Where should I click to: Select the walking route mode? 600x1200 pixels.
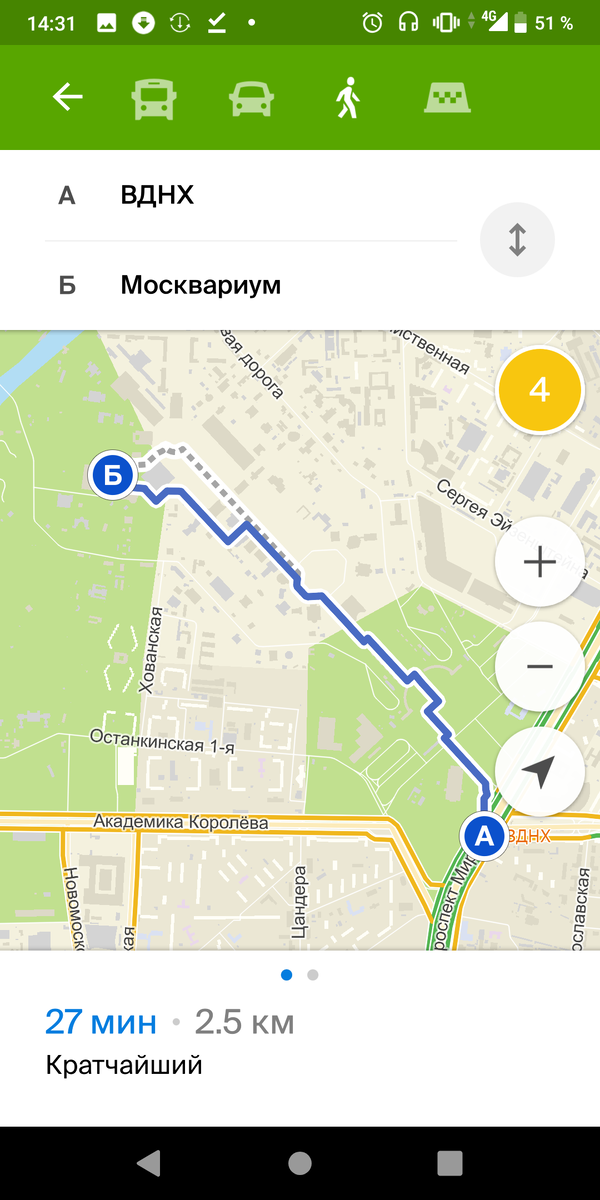[x=346, y=99]
